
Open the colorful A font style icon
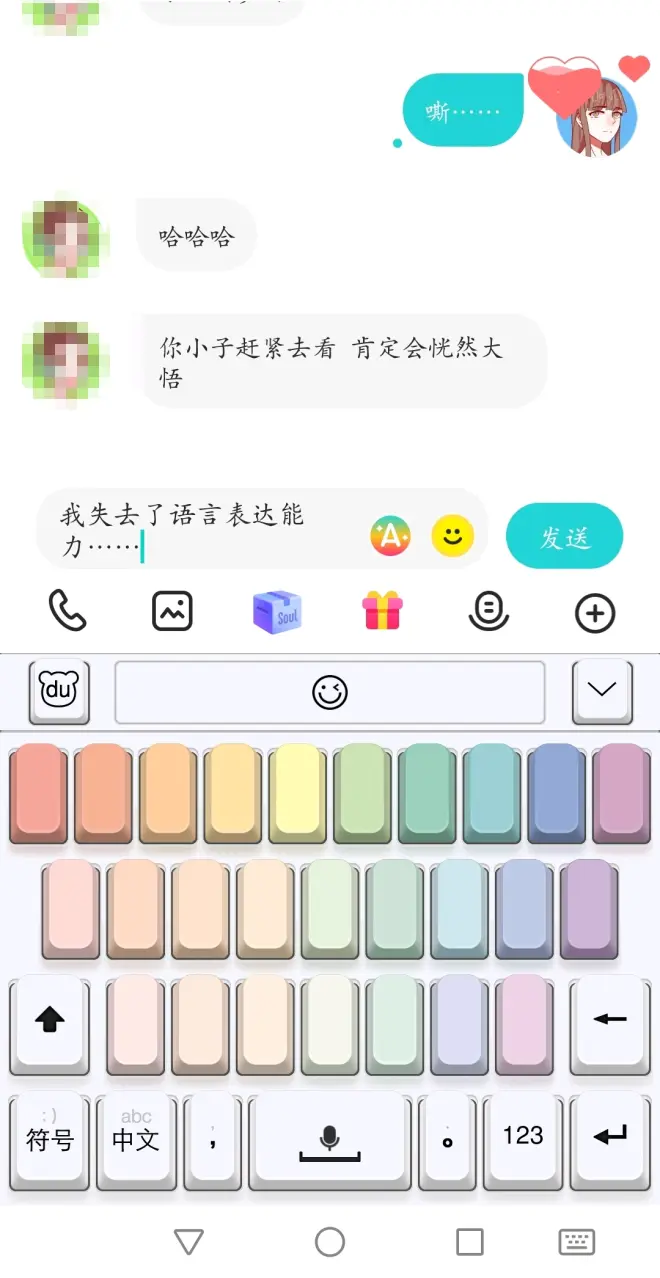click(x=390, y=536)
